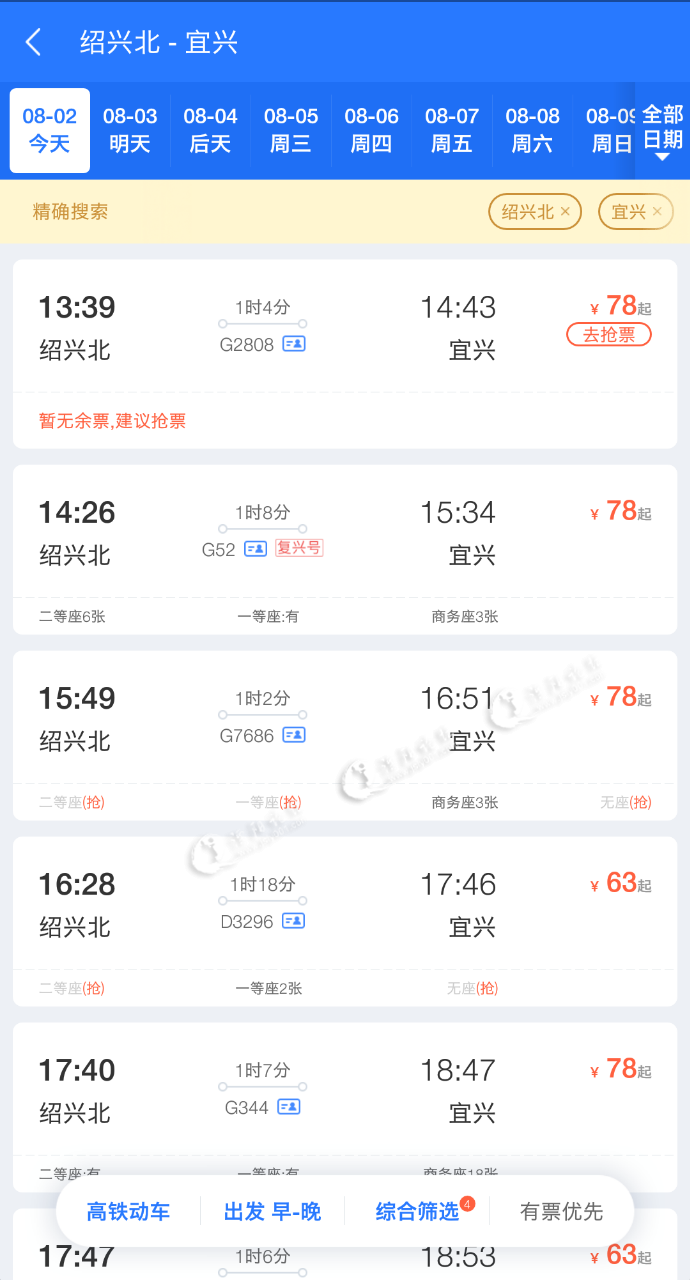690x1280 pixels.
Task: Filter by 高铁动车 trains
Action: tap(128, 1212)
